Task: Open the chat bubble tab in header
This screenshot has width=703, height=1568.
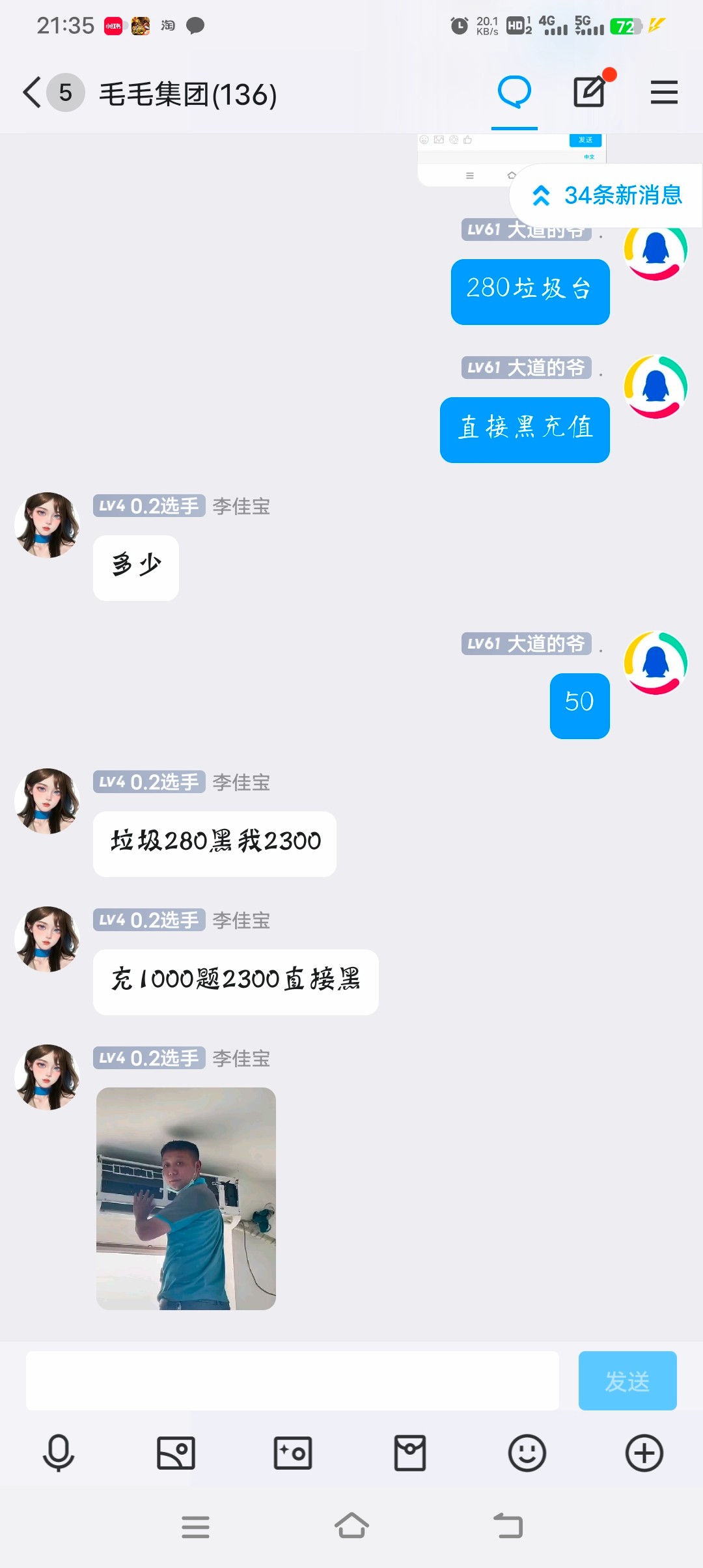Action: coord(514,92)
